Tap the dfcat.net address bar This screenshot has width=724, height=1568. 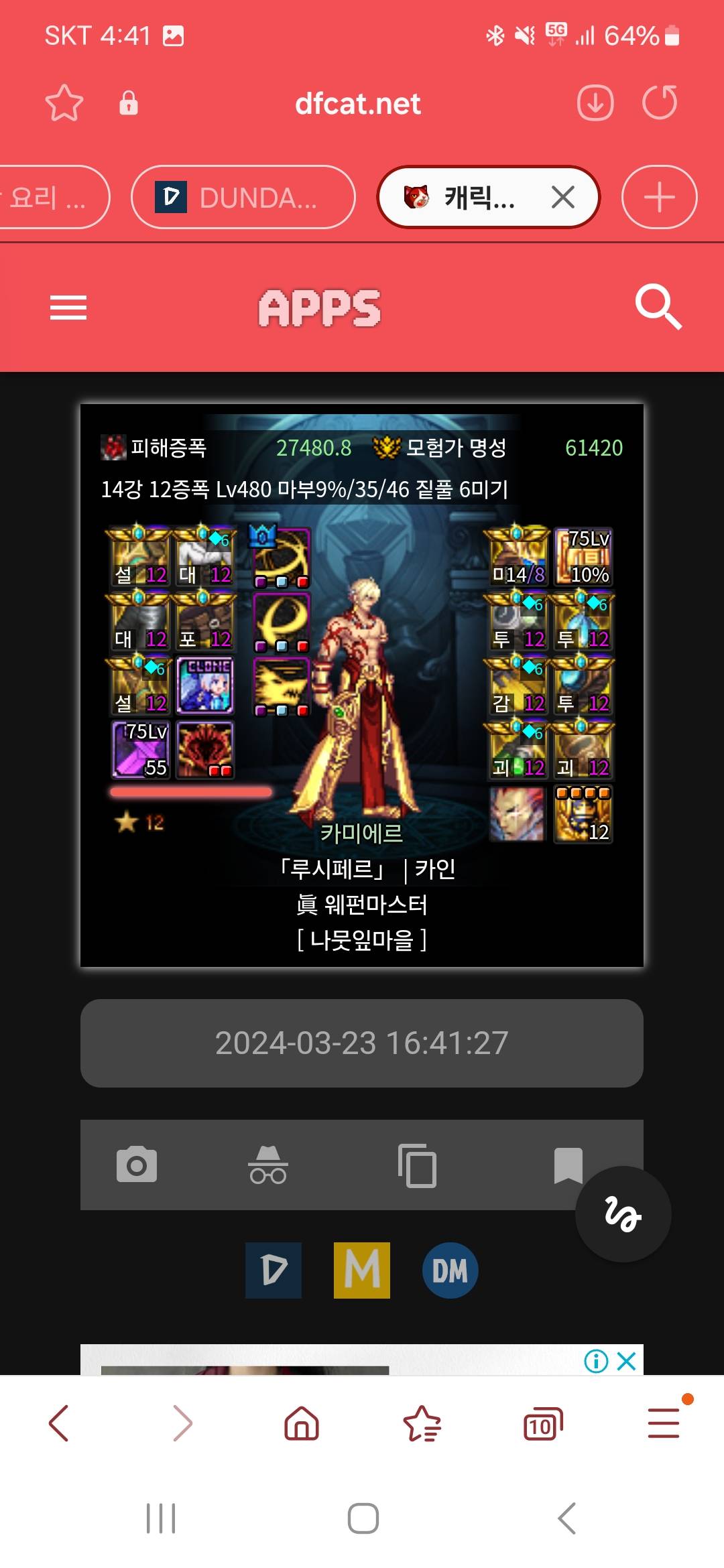(358, 103)
